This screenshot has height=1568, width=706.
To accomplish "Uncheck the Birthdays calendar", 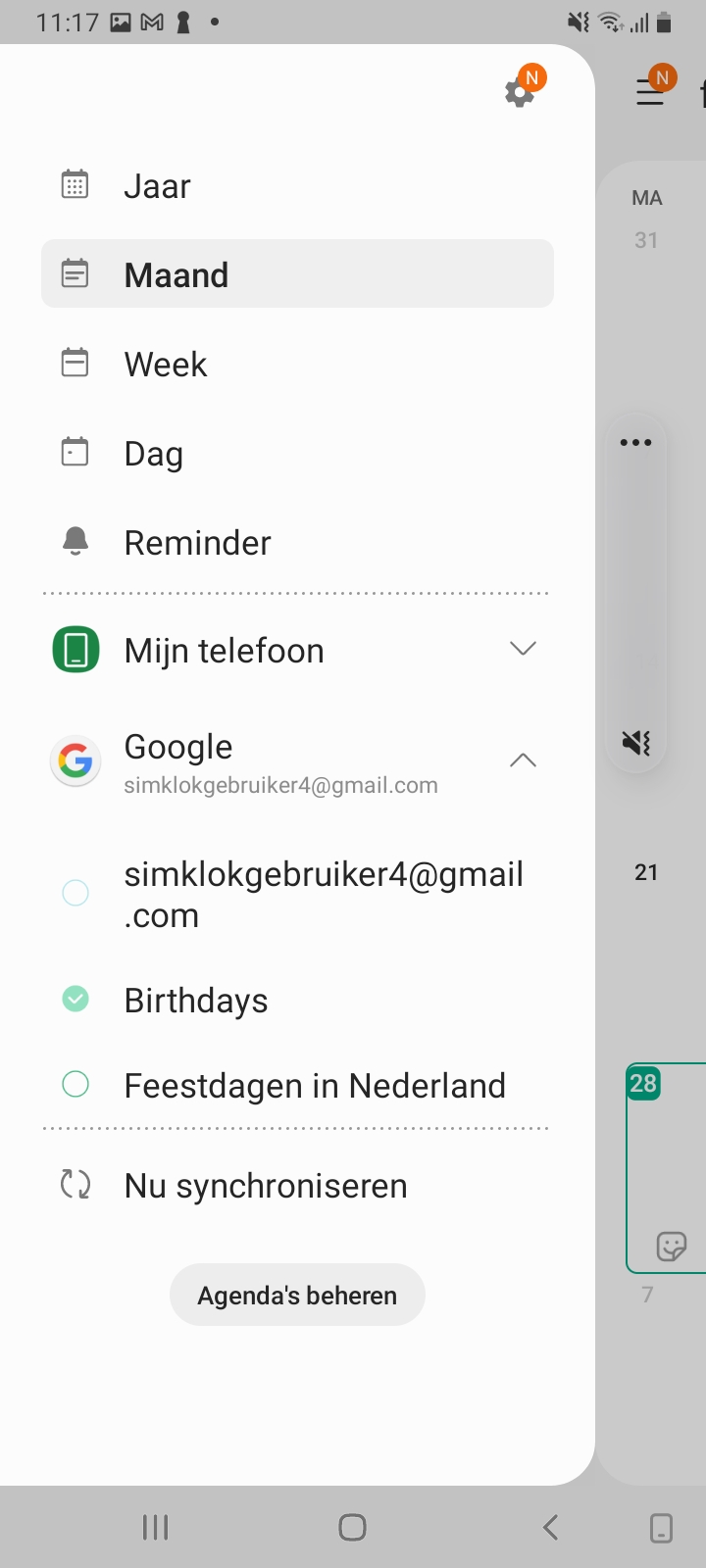I will pyautogui.click(x=76, y=1000).
